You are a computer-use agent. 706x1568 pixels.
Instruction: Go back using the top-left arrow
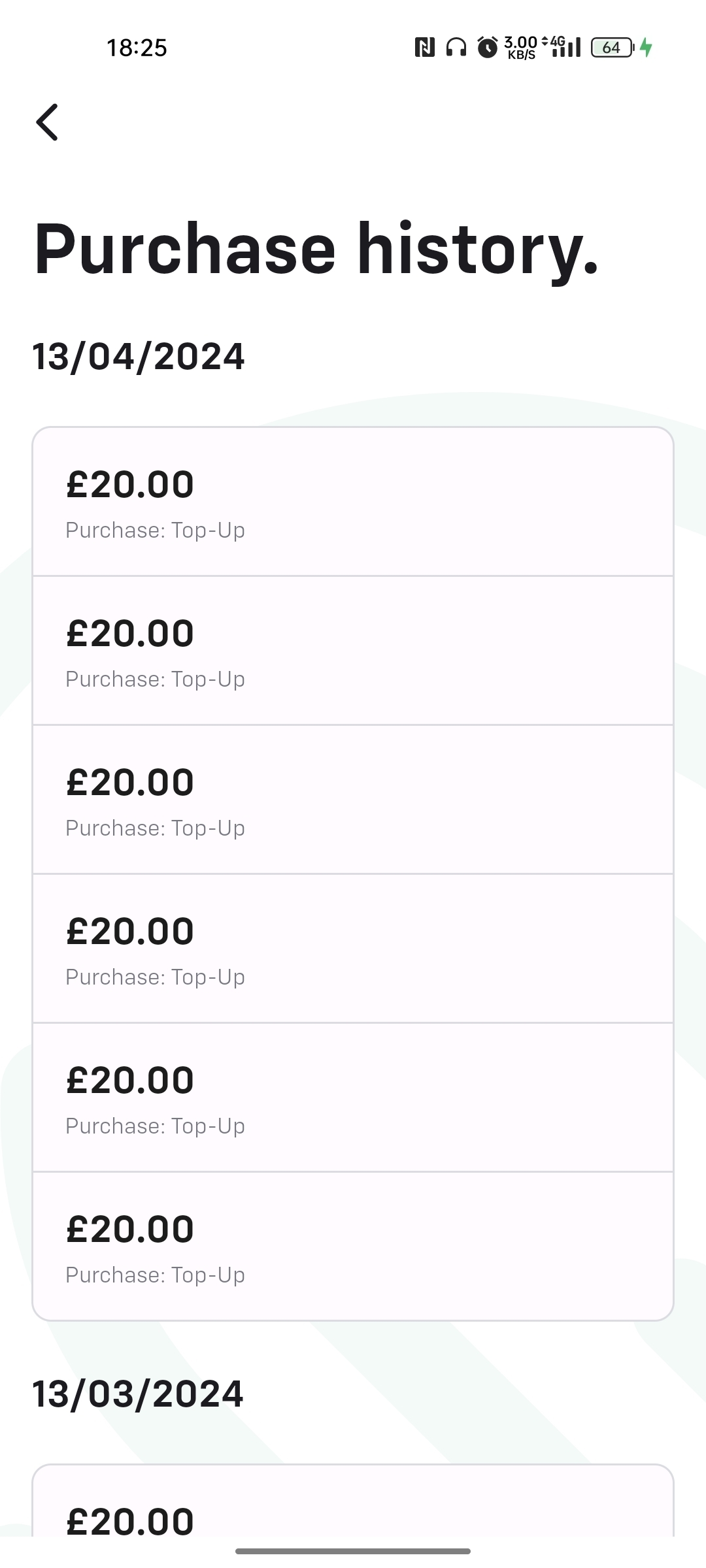pyautogui.click(x=47, y=122)
